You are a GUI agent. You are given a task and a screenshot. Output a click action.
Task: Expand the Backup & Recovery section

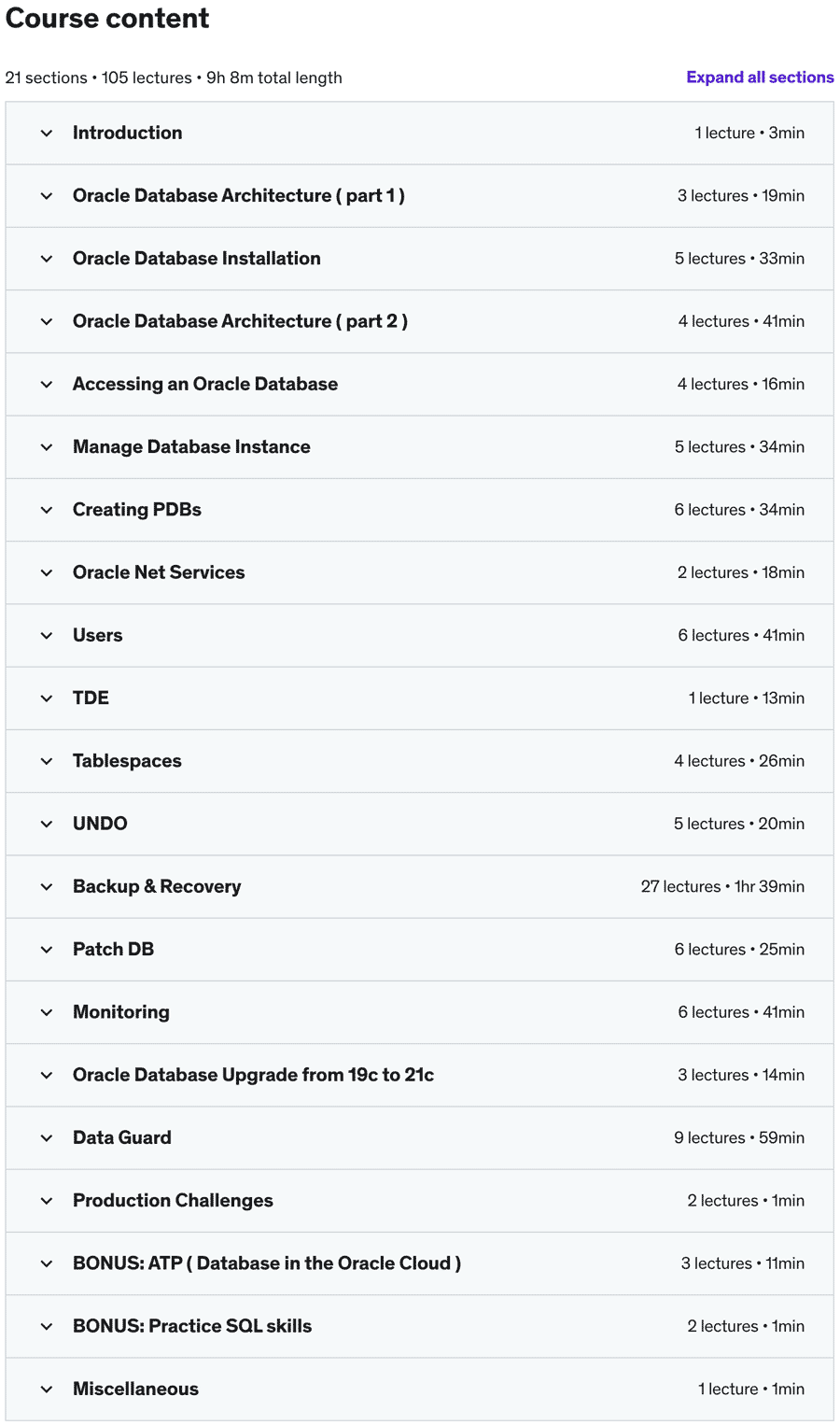point(419,886)
